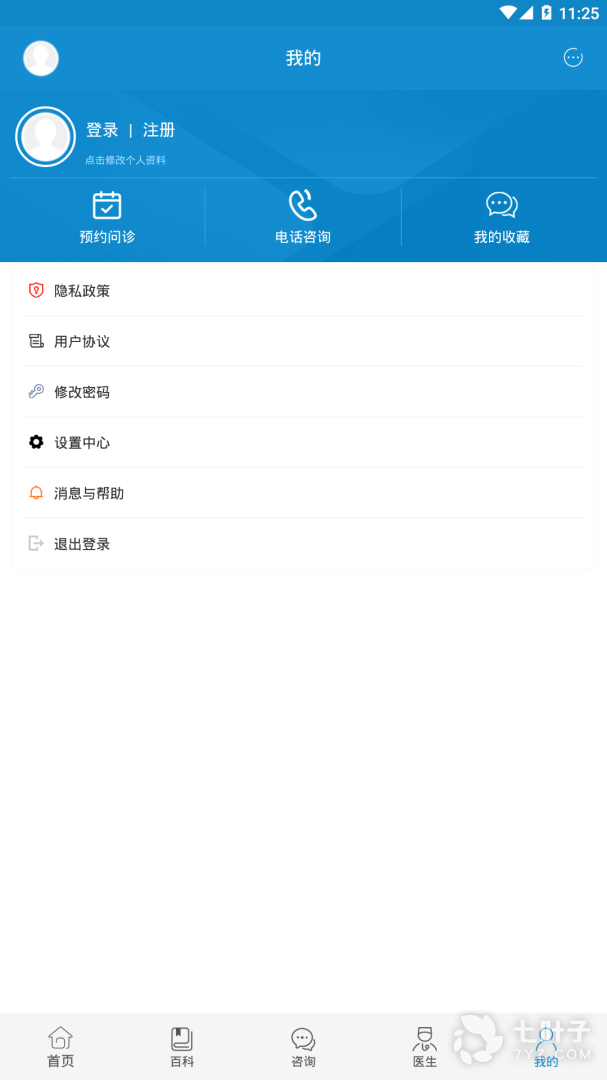Image resolution: width=607 pixels, height=1080 pixels.
Task: Switch to the 咨询 tab
Action: (303, 1047)
